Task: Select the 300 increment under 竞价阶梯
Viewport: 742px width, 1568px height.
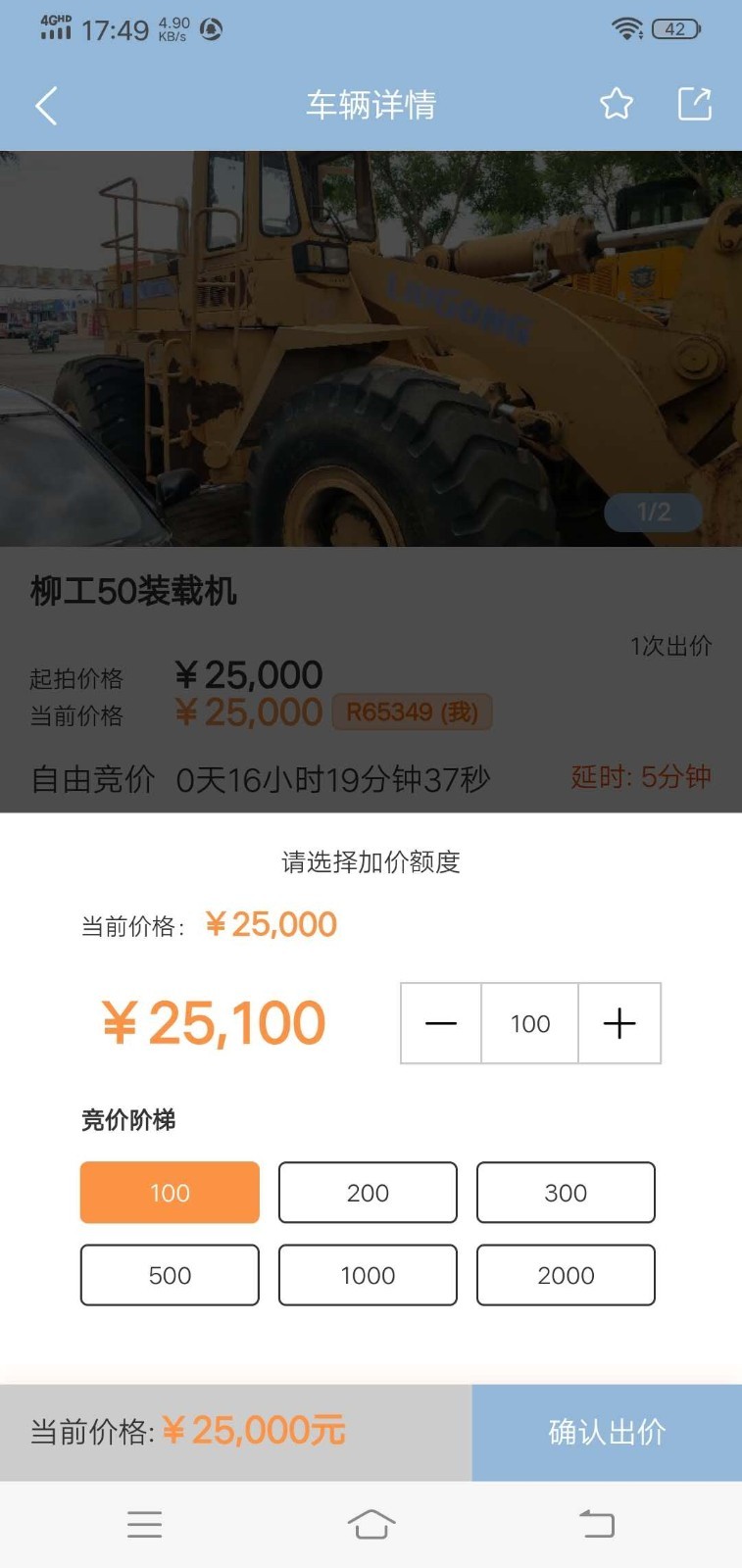Action: [566, 1193]
